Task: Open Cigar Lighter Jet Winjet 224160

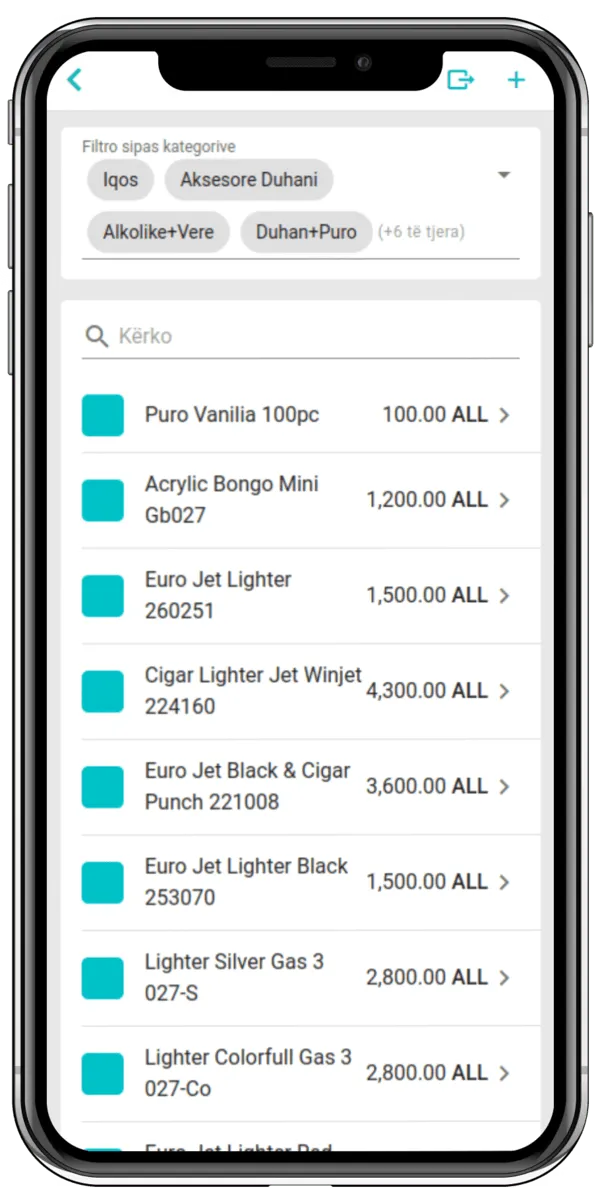Action: (x=301, y=691)
